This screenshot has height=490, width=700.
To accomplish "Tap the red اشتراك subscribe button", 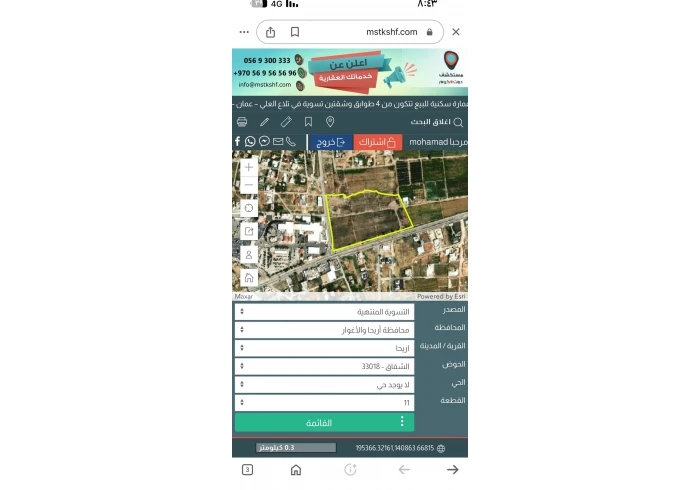I will pos(377,142).
